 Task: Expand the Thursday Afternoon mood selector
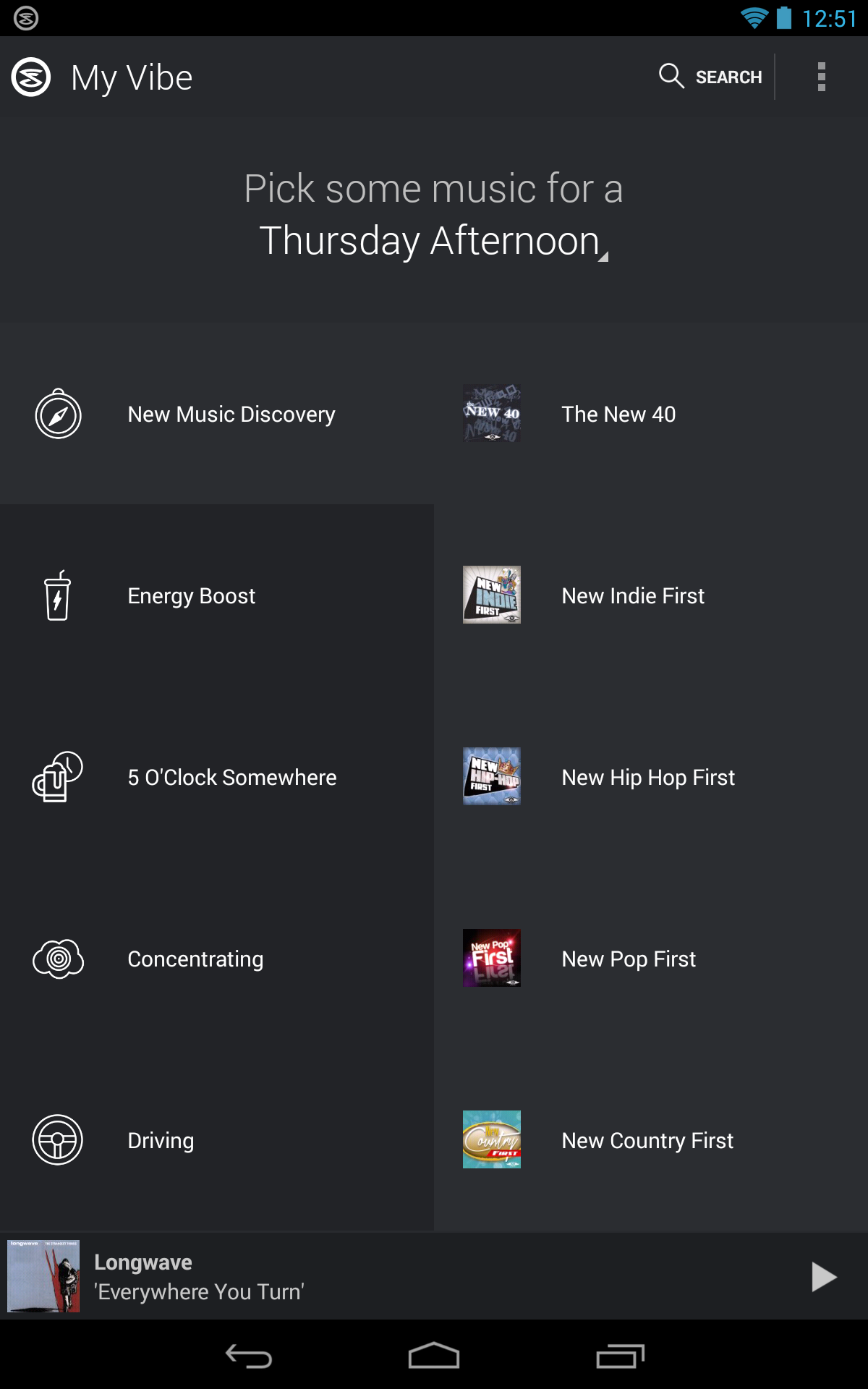click(x=433, y=239)
